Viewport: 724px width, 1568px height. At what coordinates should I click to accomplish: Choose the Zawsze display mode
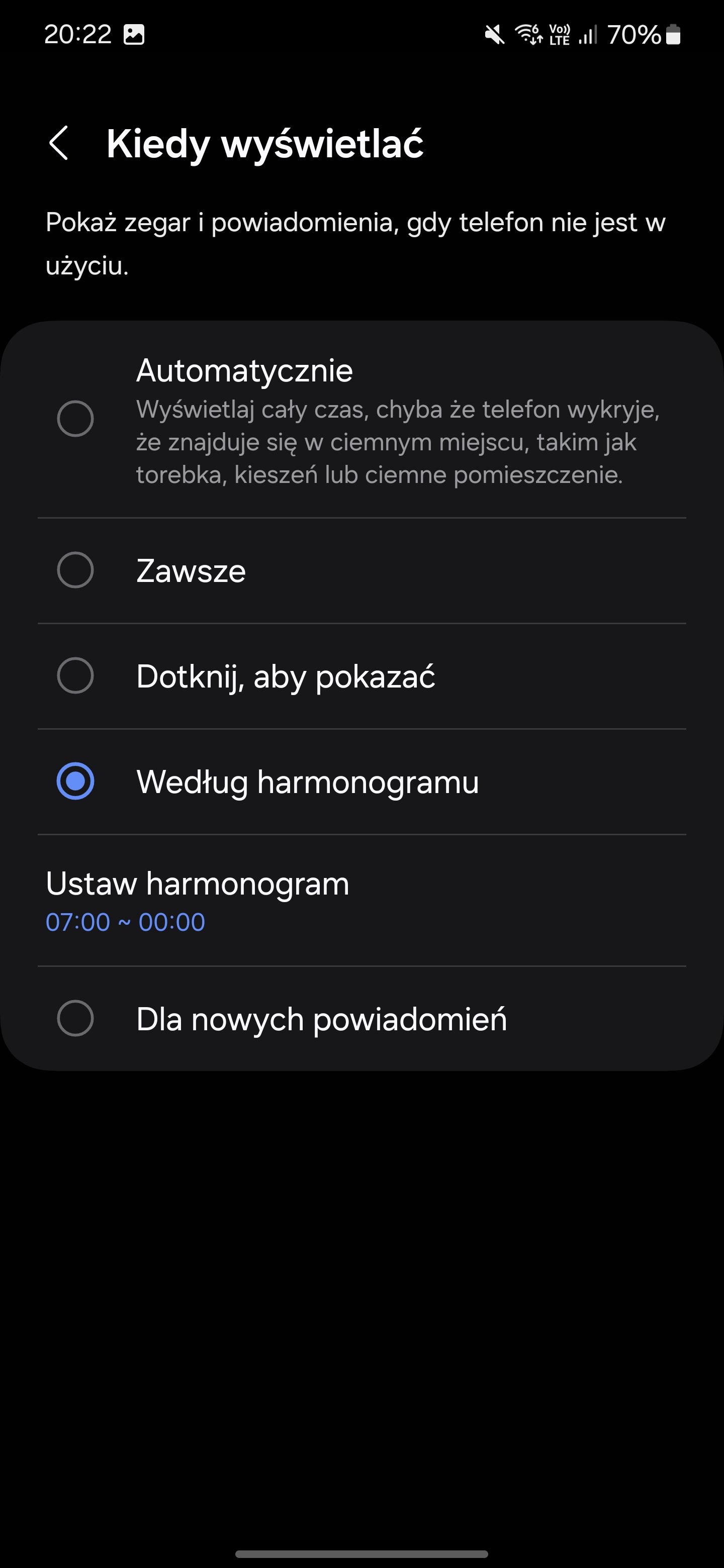(x=361, y=570)
